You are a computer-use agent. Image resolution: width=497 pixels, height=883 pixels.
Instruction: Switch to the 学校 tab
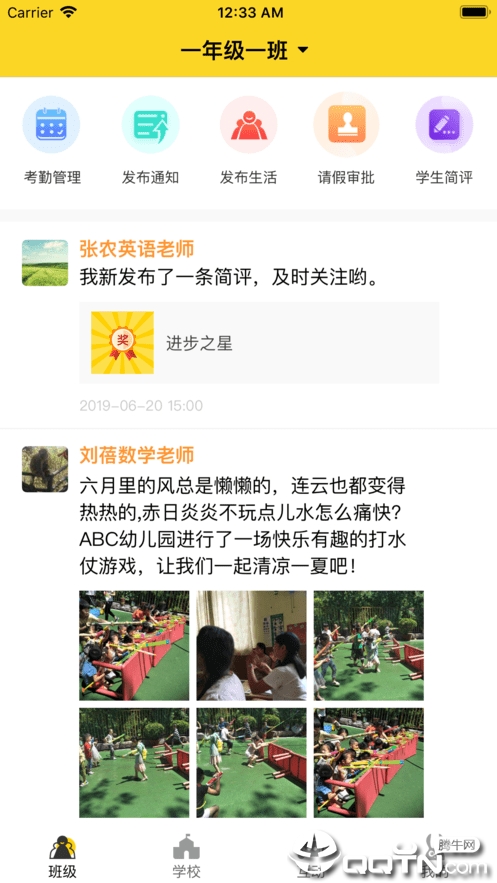coord(186,857)
